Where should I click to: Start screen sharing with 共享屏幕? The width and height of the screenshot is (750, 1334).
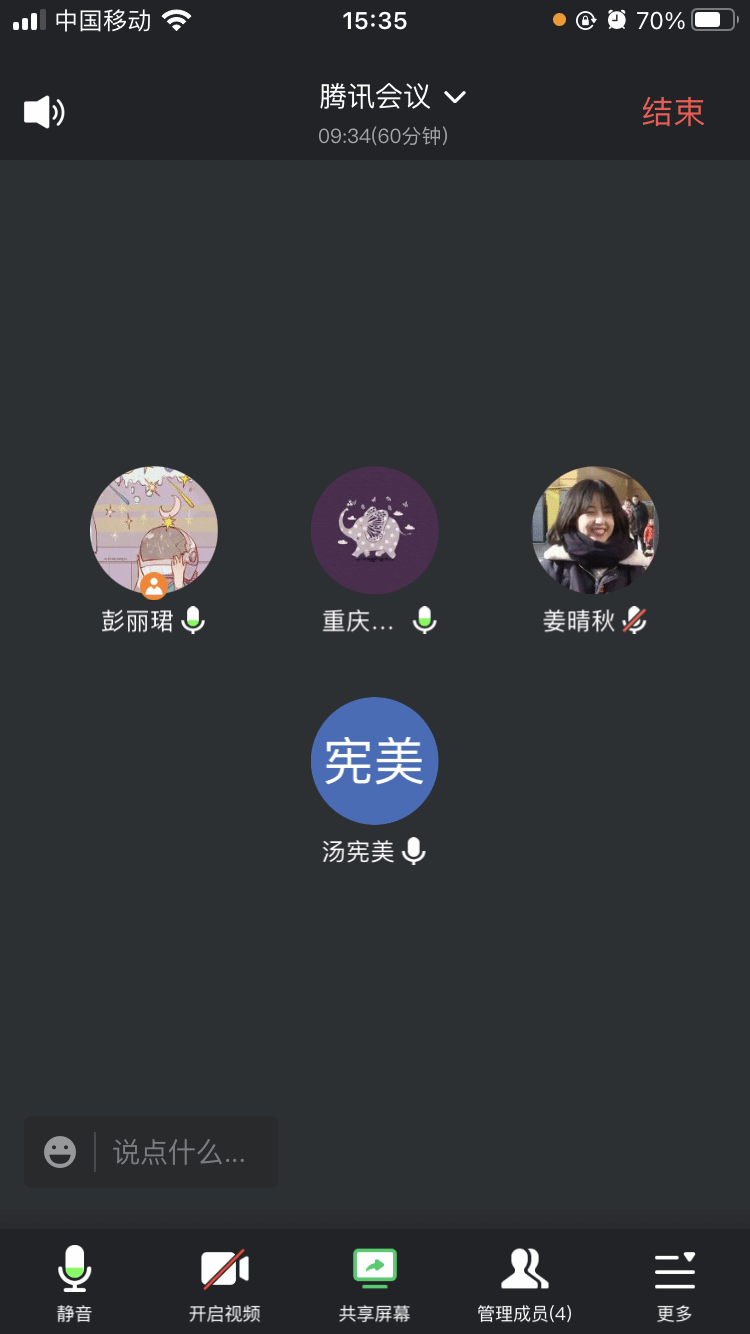[375, 1283]
